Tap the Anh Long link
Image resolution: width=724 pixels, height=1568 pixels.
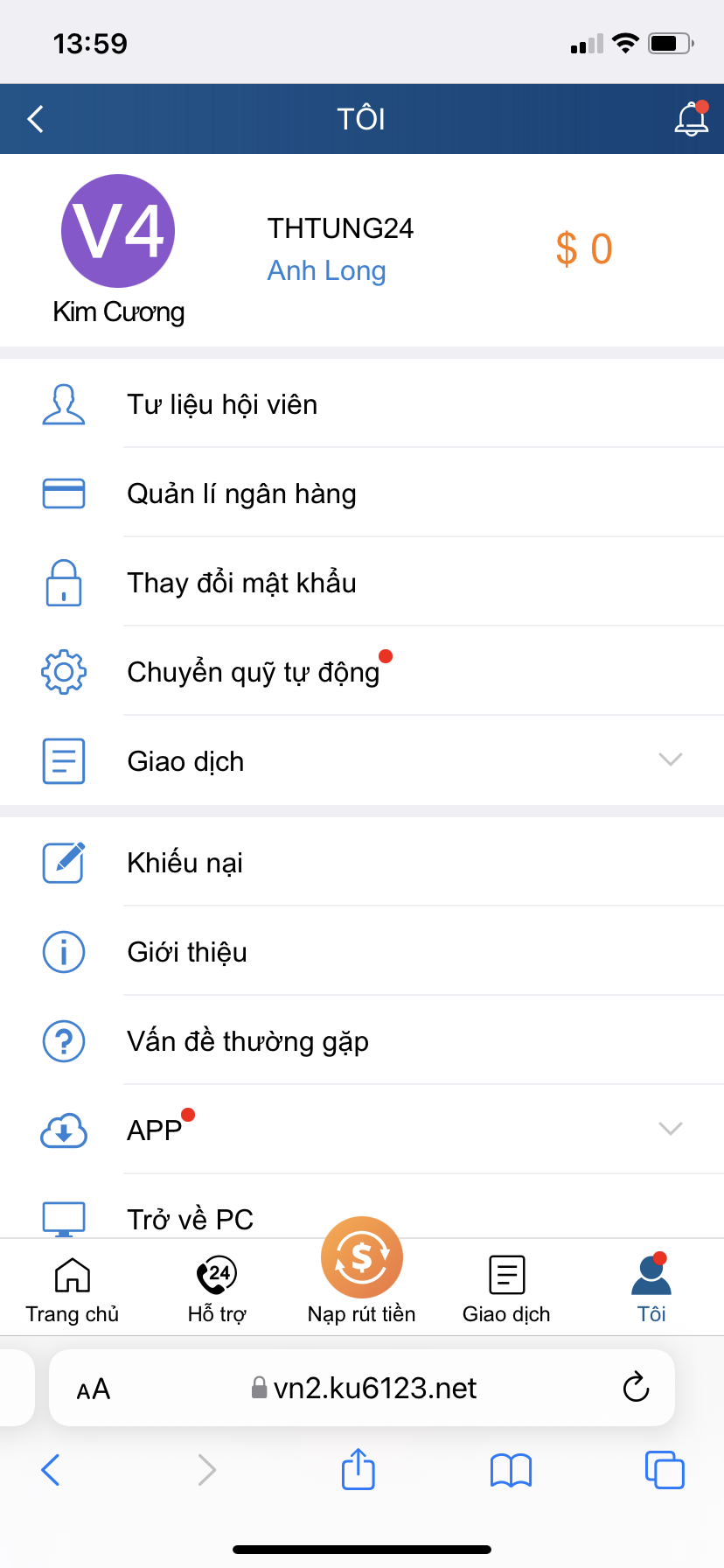coord(326,270)
